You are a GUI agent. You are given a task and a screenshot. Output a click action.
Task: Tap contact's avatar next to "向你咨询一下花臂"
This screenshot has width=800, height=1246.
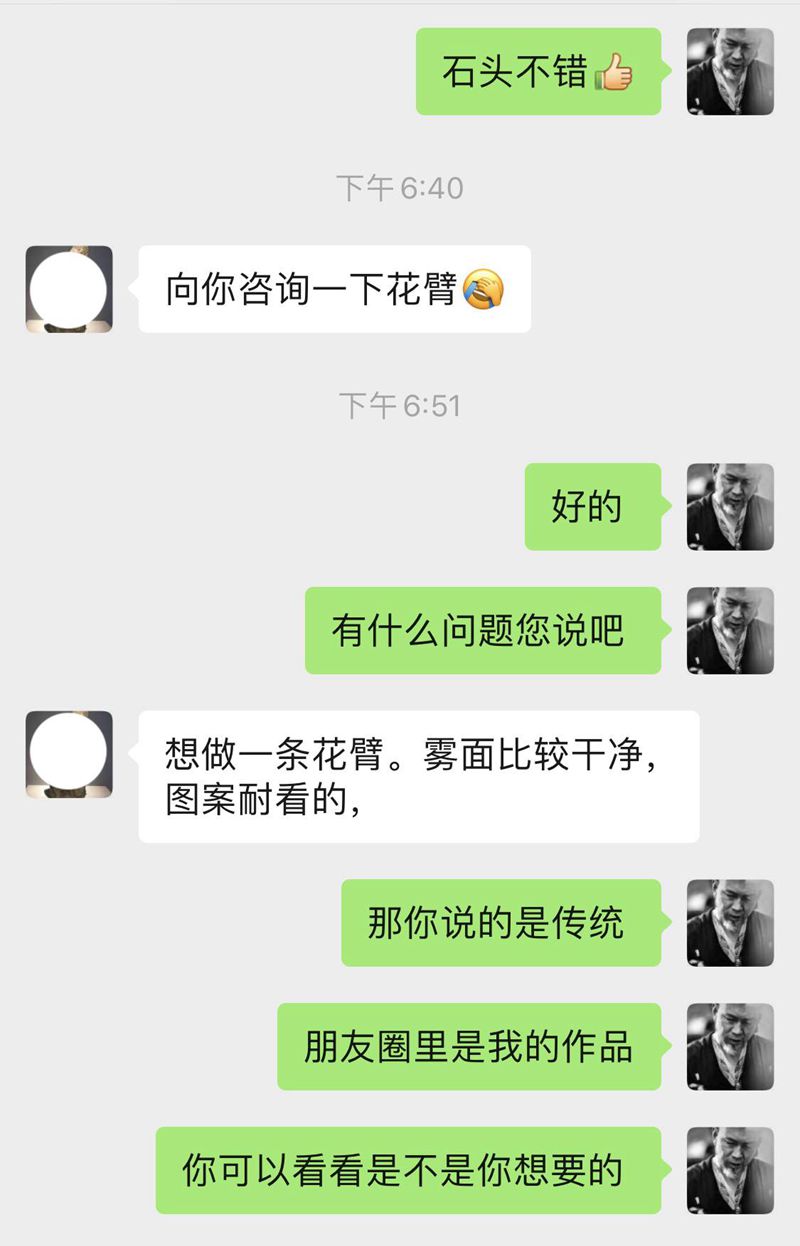click(69, 289)
